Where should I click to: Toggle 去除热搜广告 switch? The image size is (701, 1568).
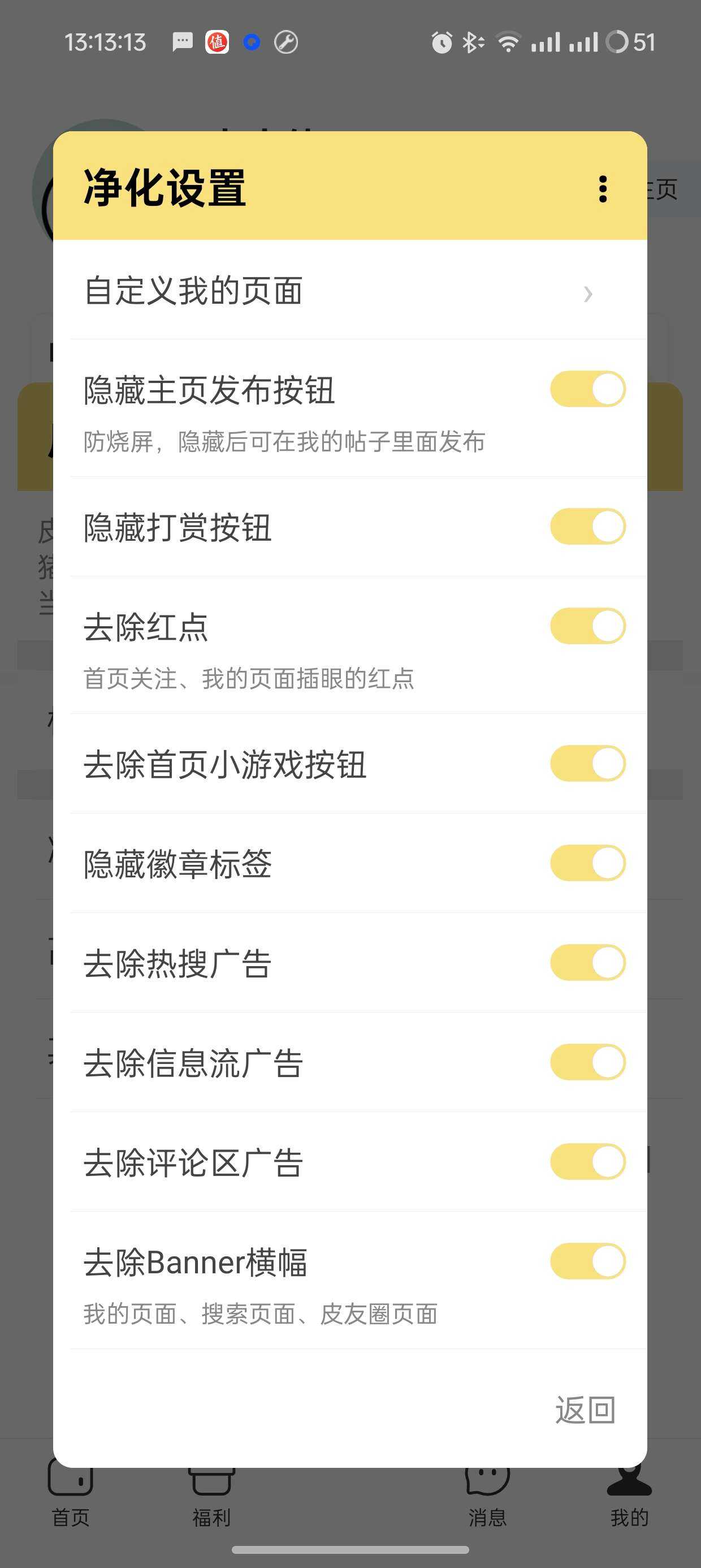588,962
